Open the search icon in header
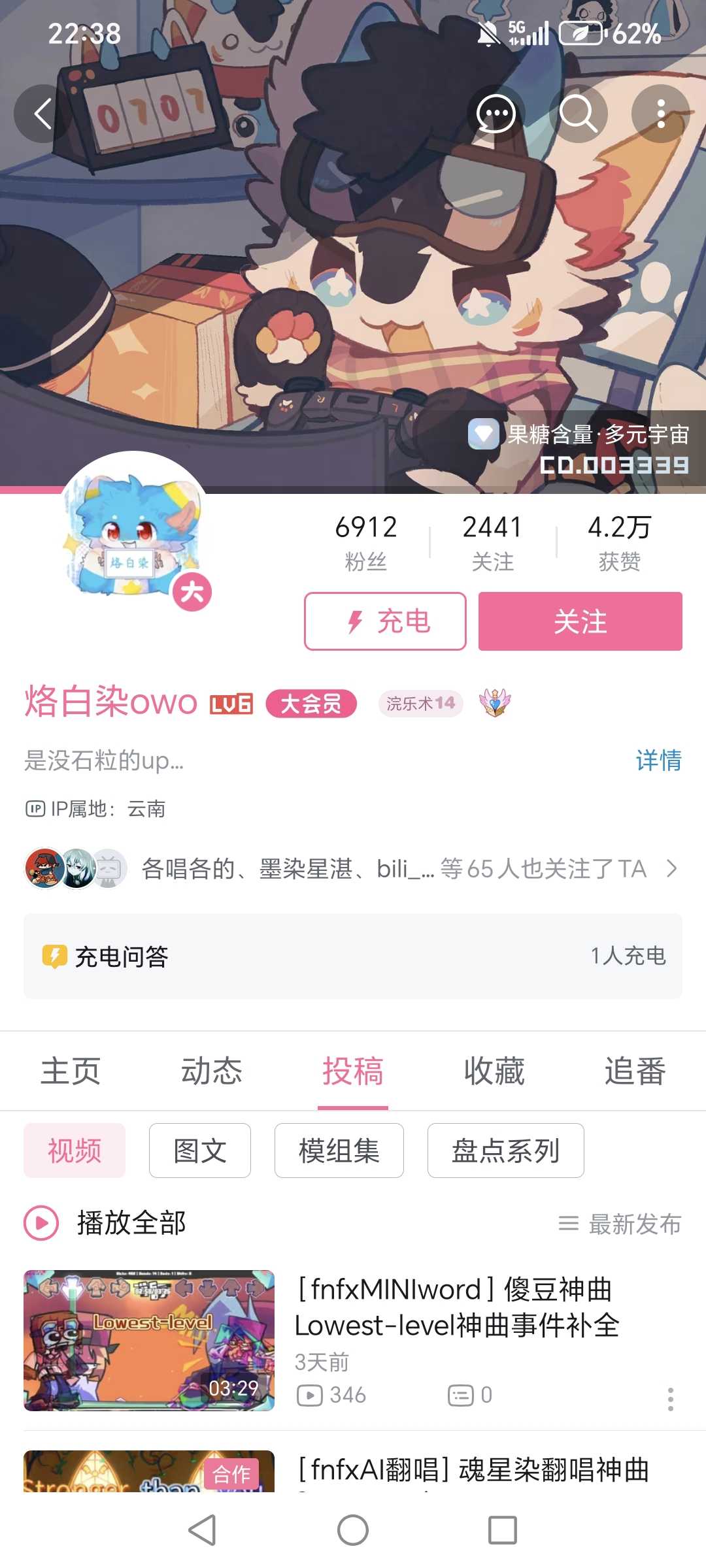 (578, 114)
